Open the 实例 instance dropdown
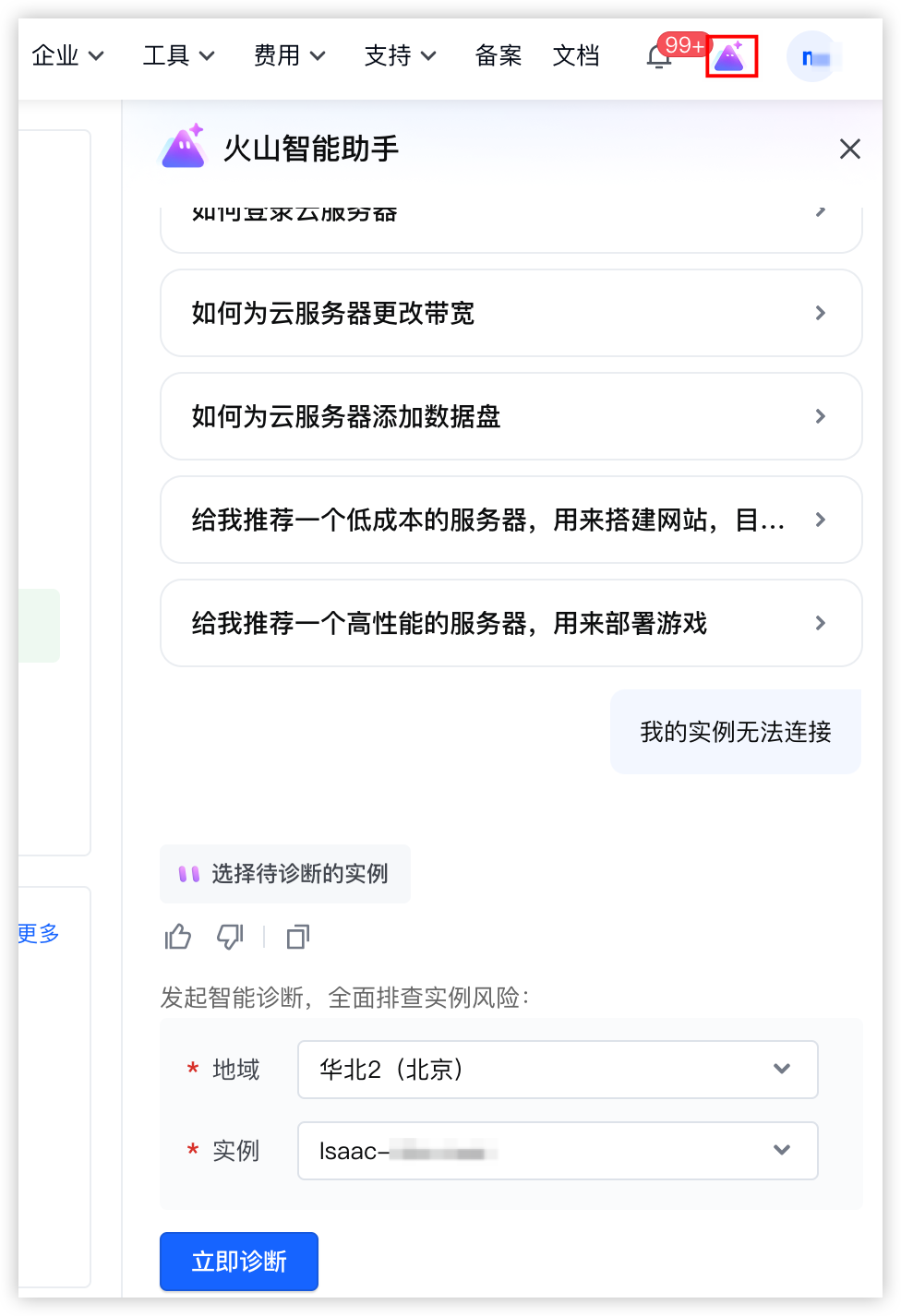The height and width of the screenshot is (1316, 901). pos(558,1151)
